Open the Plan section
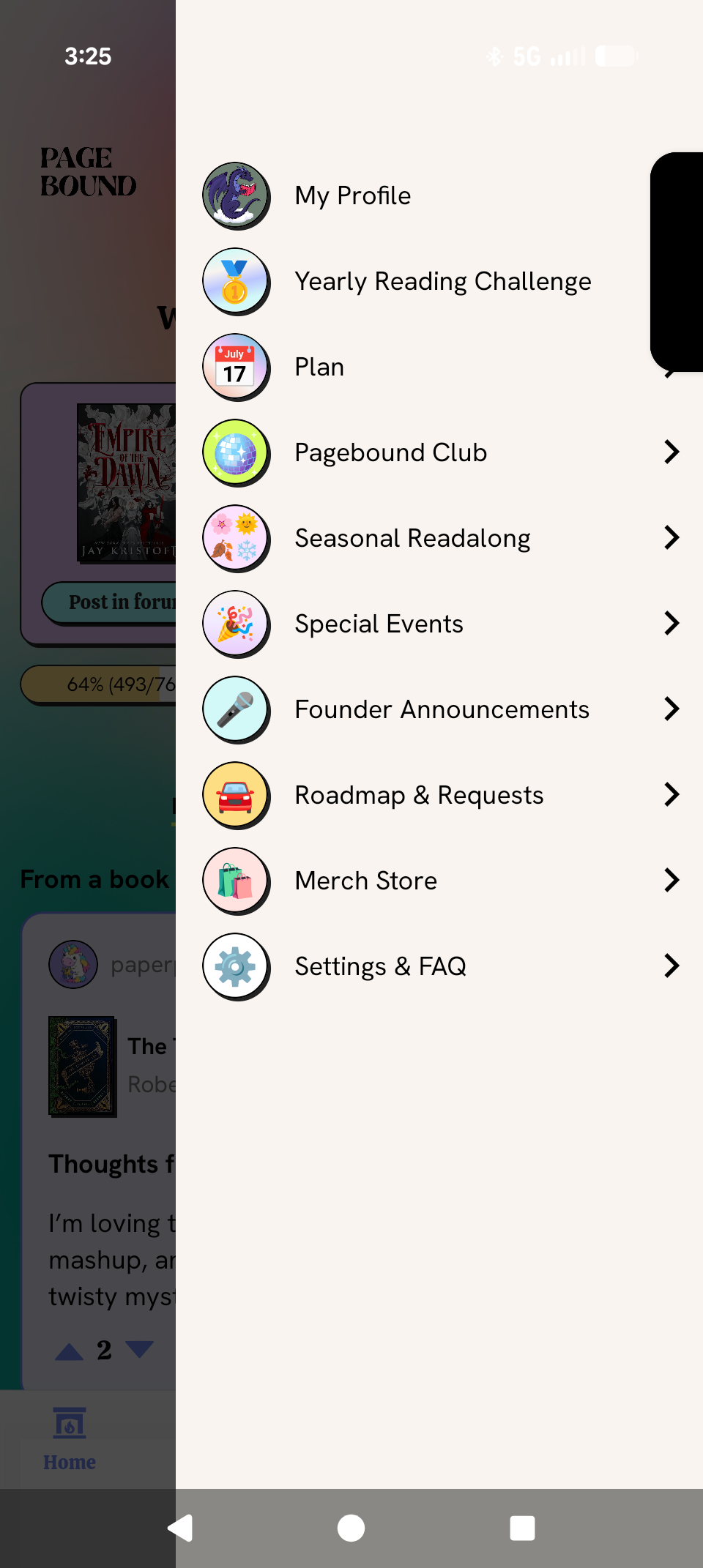Screen dimensions: 703x1568 pyautogui.click(x=320, y=367)
